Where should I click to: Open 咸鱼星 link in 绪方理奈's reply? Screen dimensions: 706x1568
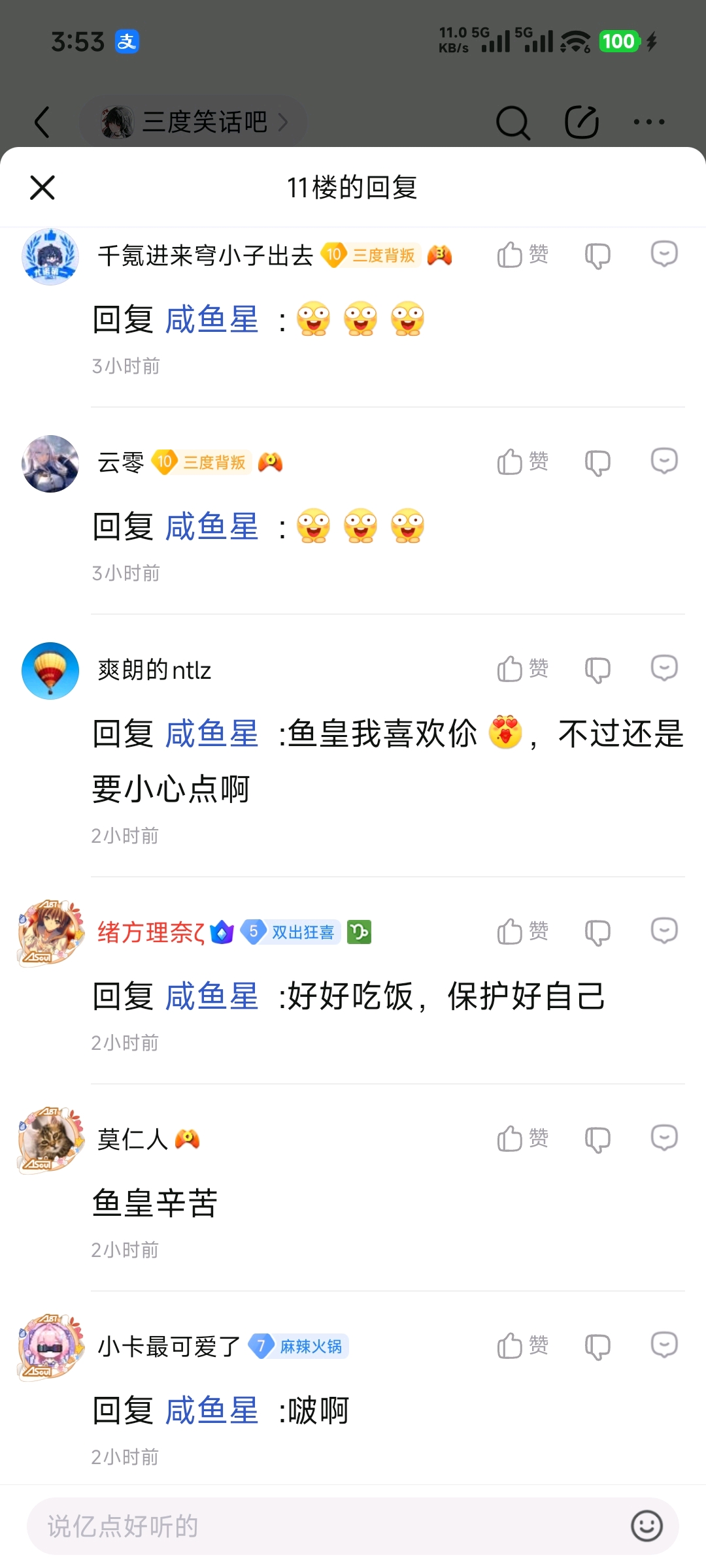click(x=212, y=996)
